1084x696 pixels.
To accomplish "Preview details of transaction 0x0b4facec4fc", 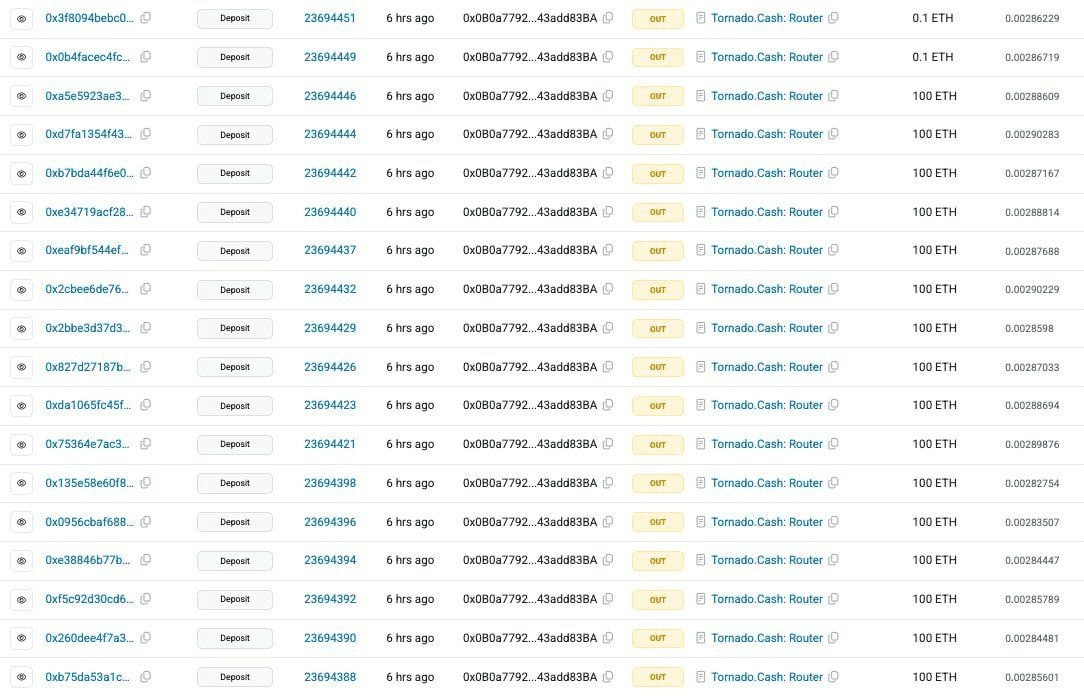I will coord(21,57).
